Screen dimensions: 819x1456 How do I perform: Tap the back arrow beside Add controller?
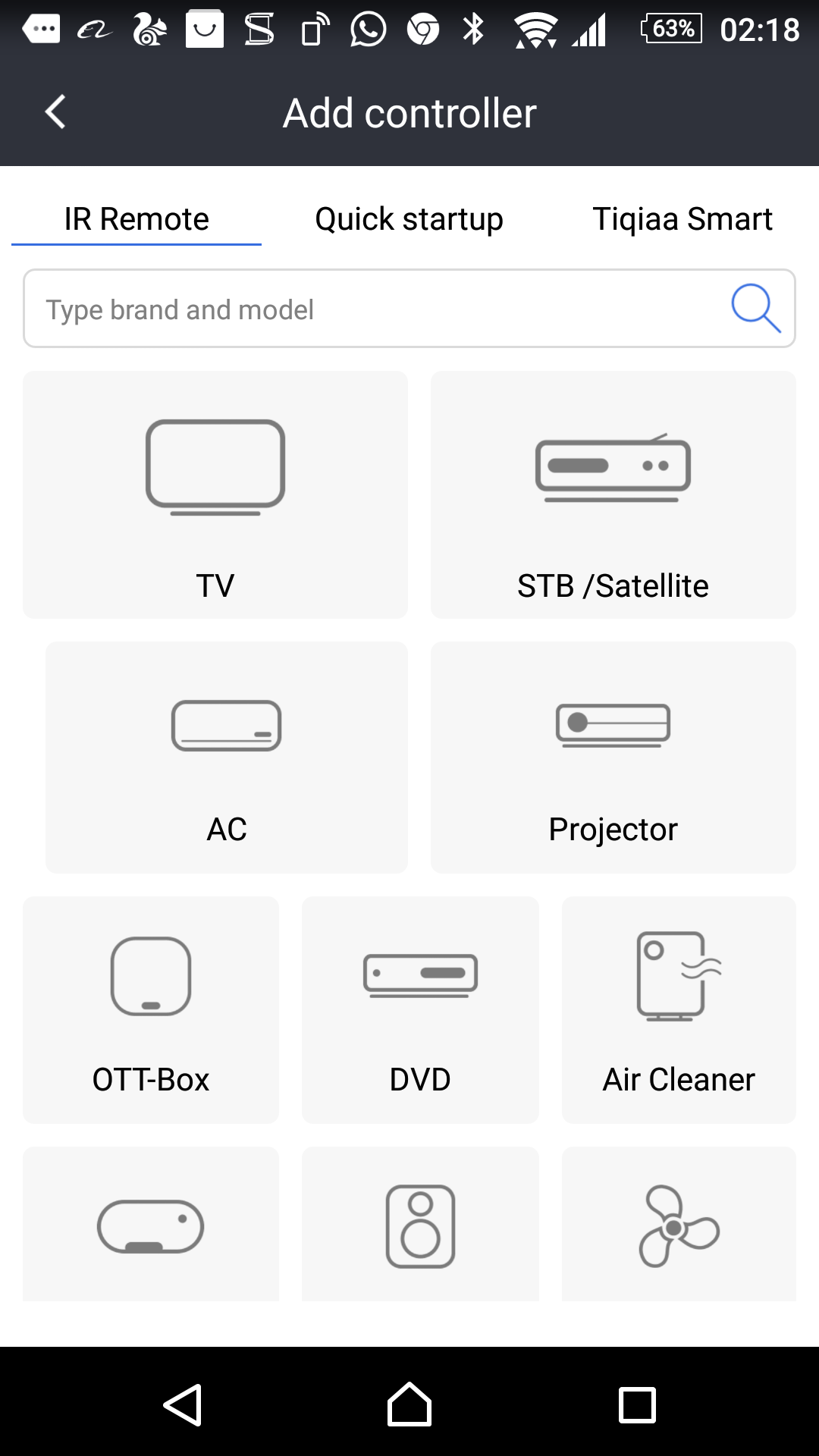54,111
